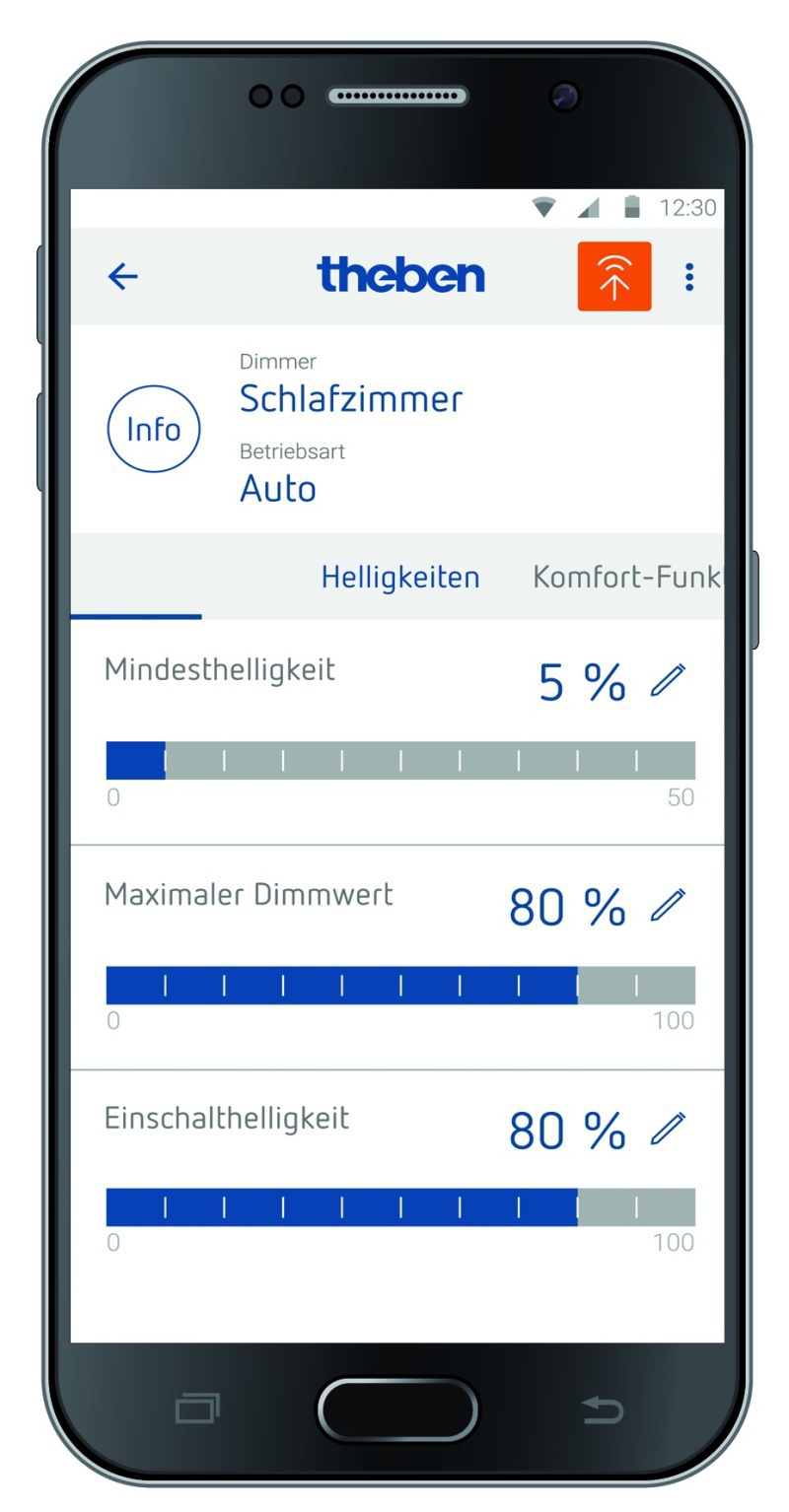Tap the Maximaler Dimmwert slider bar
The image size is (789, 1512).
[400, 985]
